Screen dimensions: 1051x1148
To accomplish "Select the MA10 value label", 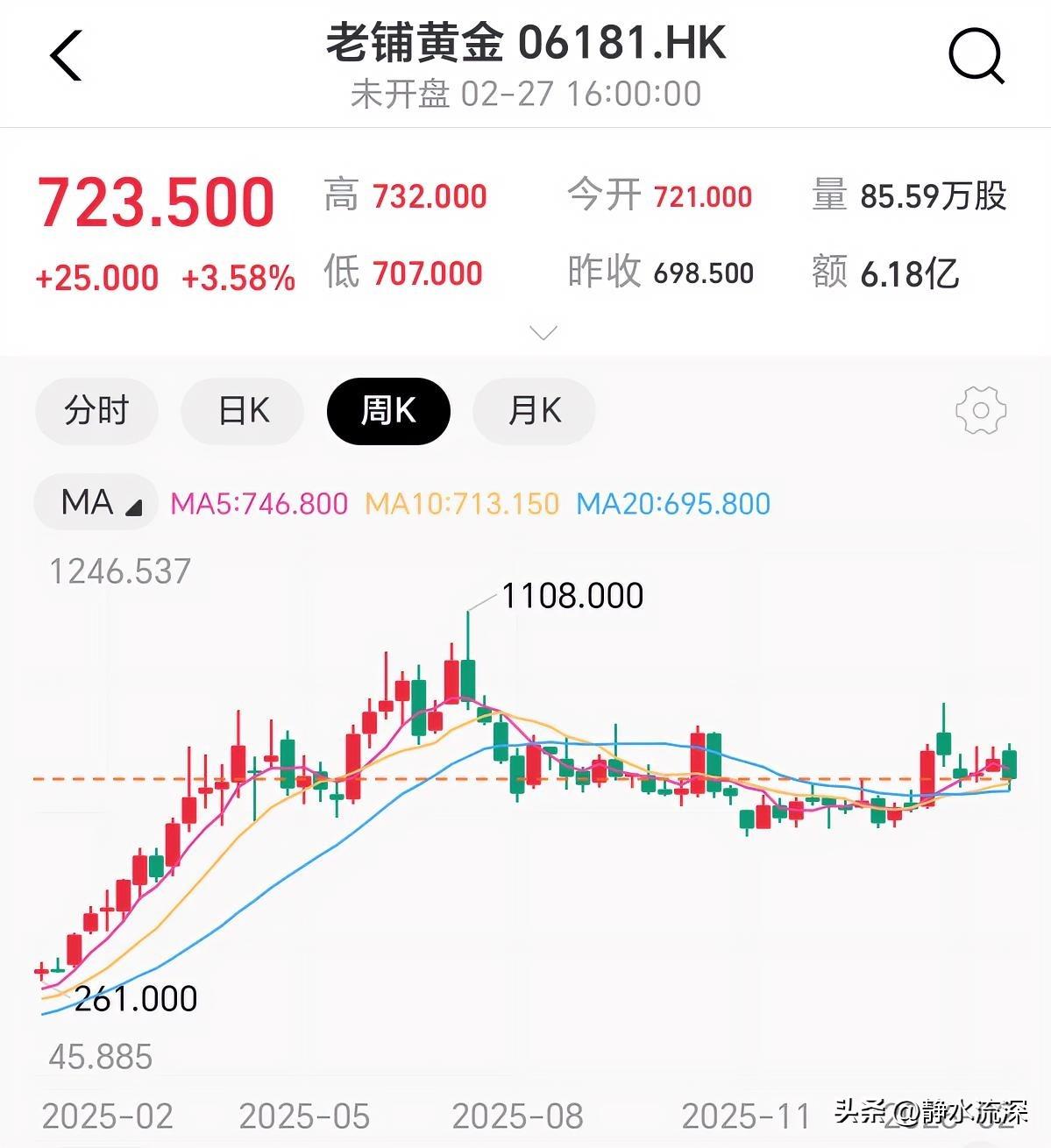I will [x=462, y=505].
